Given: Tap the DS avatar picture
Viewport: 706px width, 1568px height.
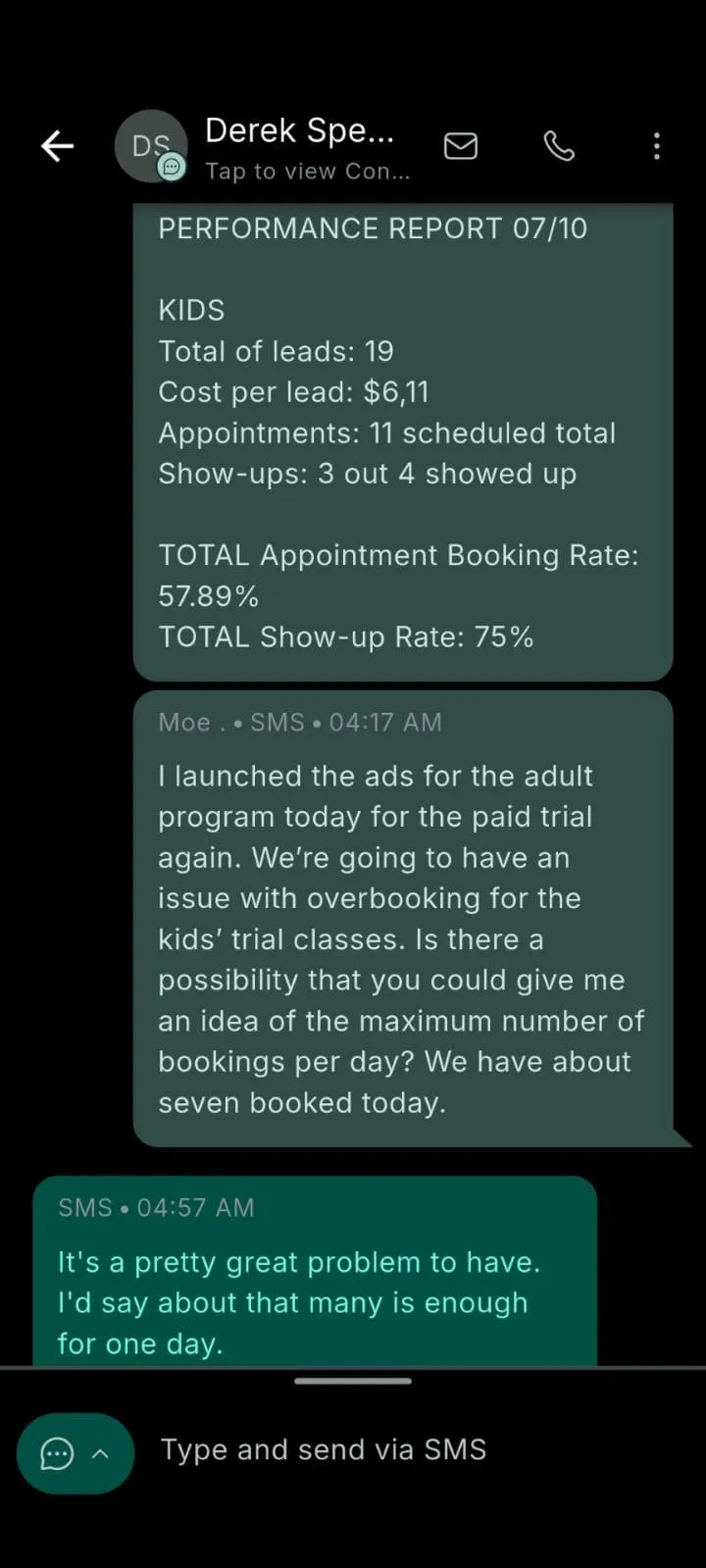Looking at the screenshot, I should coord(150,146).
